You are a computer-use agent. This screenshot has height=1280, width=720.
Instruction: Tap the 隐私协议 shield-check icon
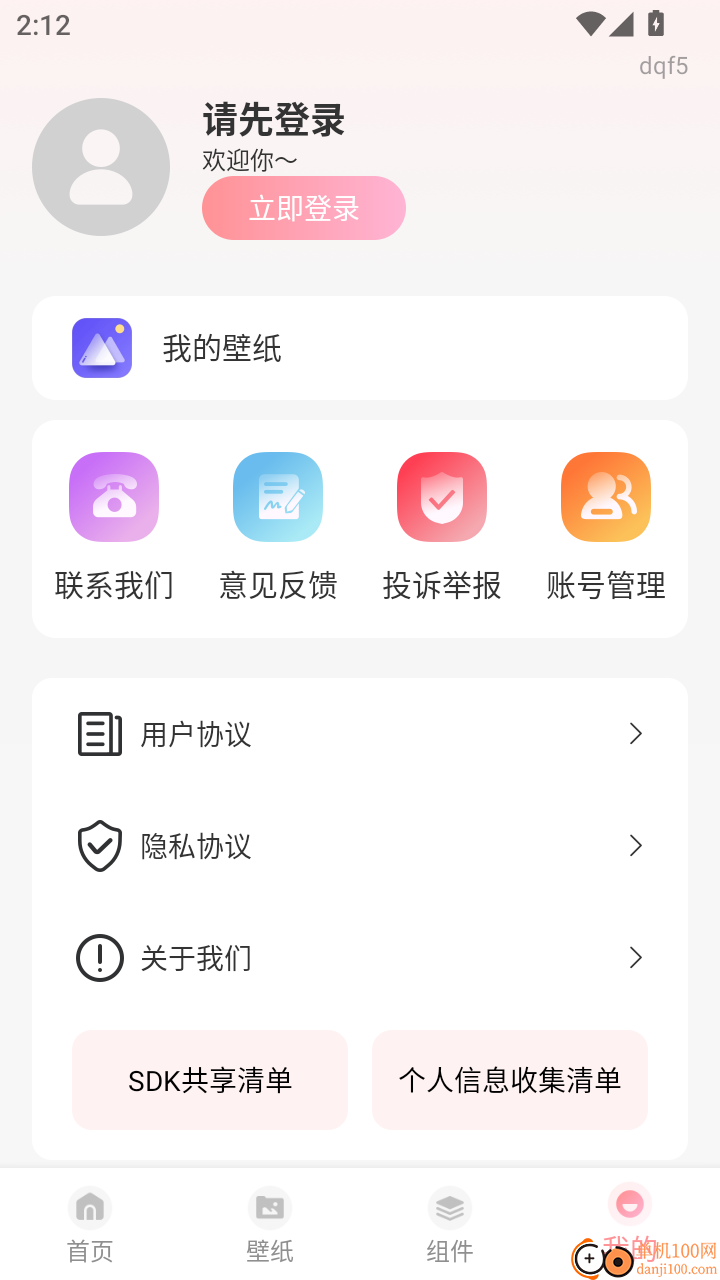[x=99, y=846]
